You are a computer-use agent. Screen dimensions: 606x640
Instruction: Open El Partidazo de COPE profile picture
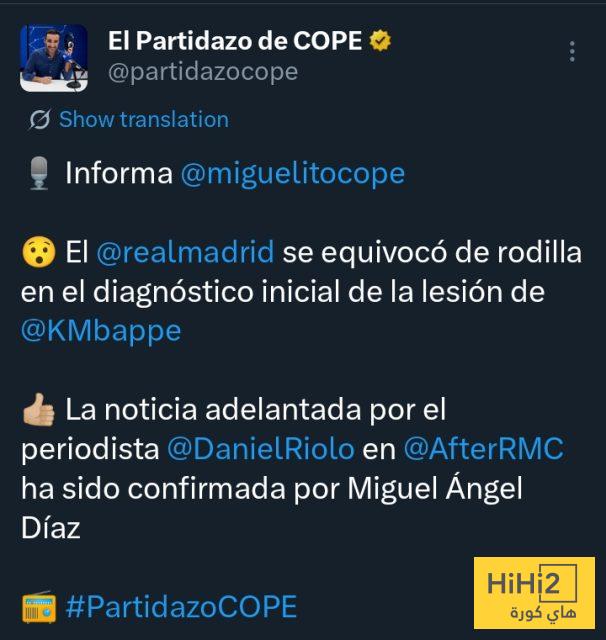tap(55, 58)
